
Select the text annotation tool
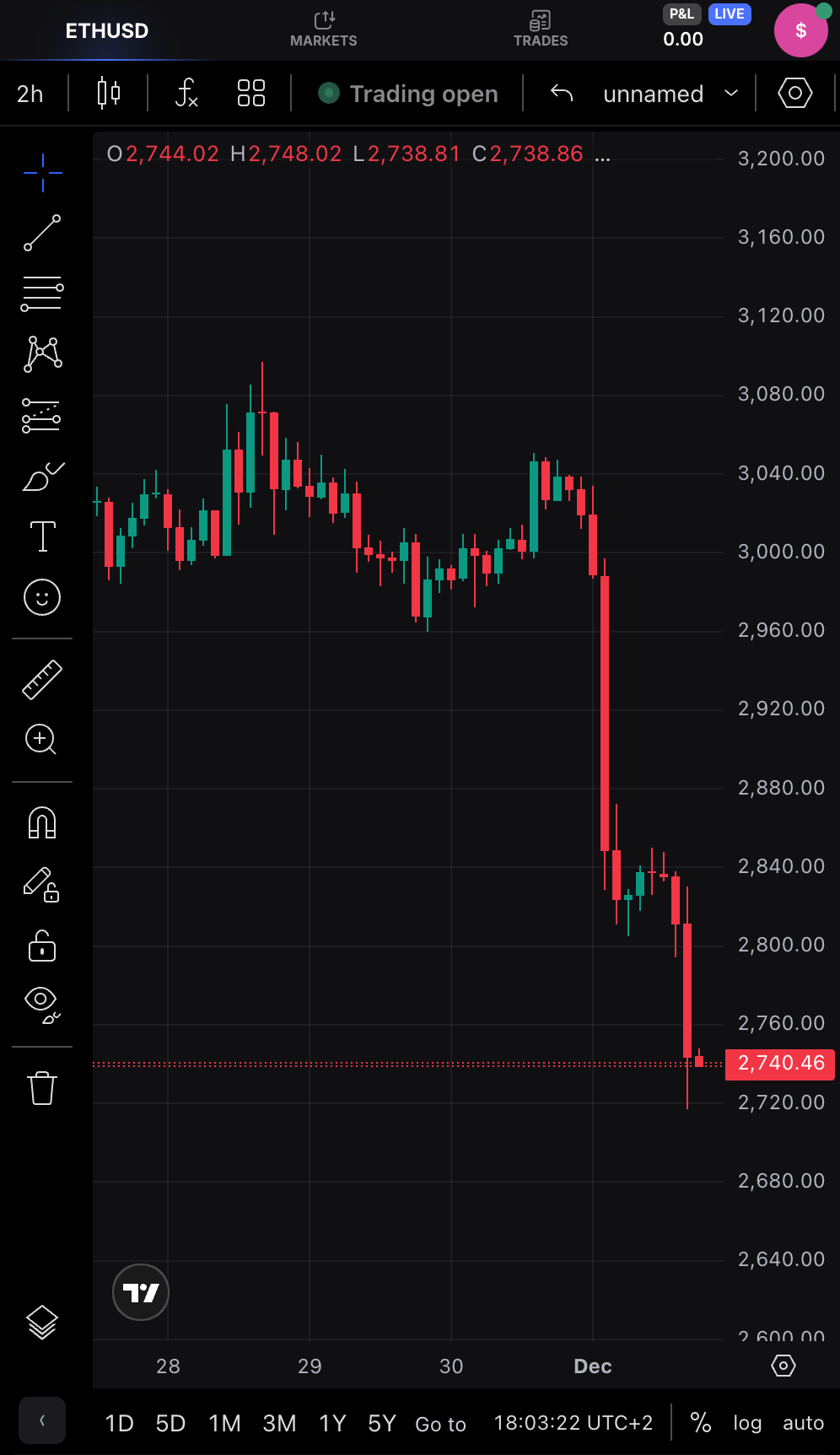click(x=41, y=536)
